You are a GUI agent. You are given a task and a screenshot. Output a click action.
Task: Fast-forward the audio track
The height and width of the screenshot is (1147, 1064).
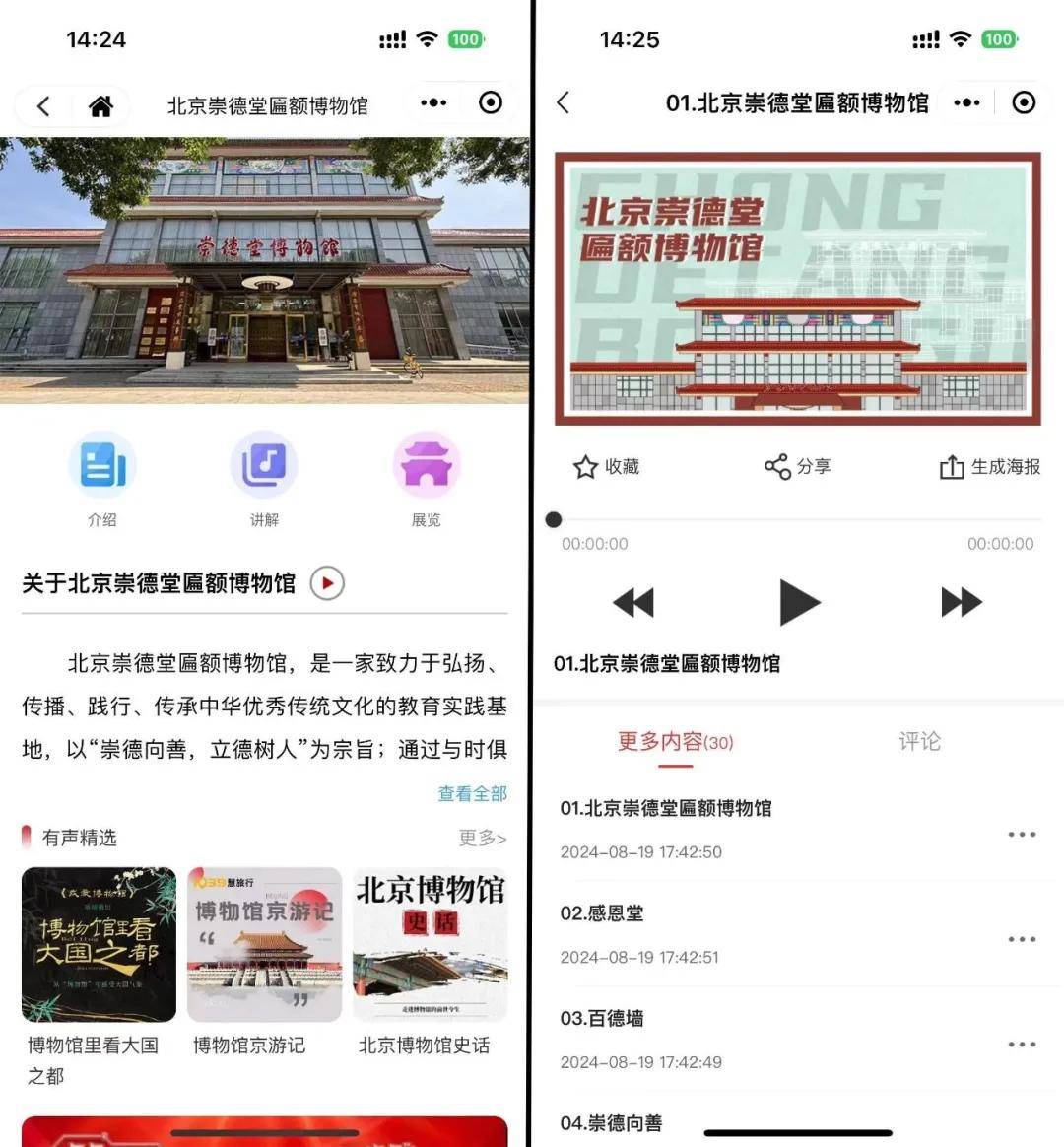coord(962,602)
